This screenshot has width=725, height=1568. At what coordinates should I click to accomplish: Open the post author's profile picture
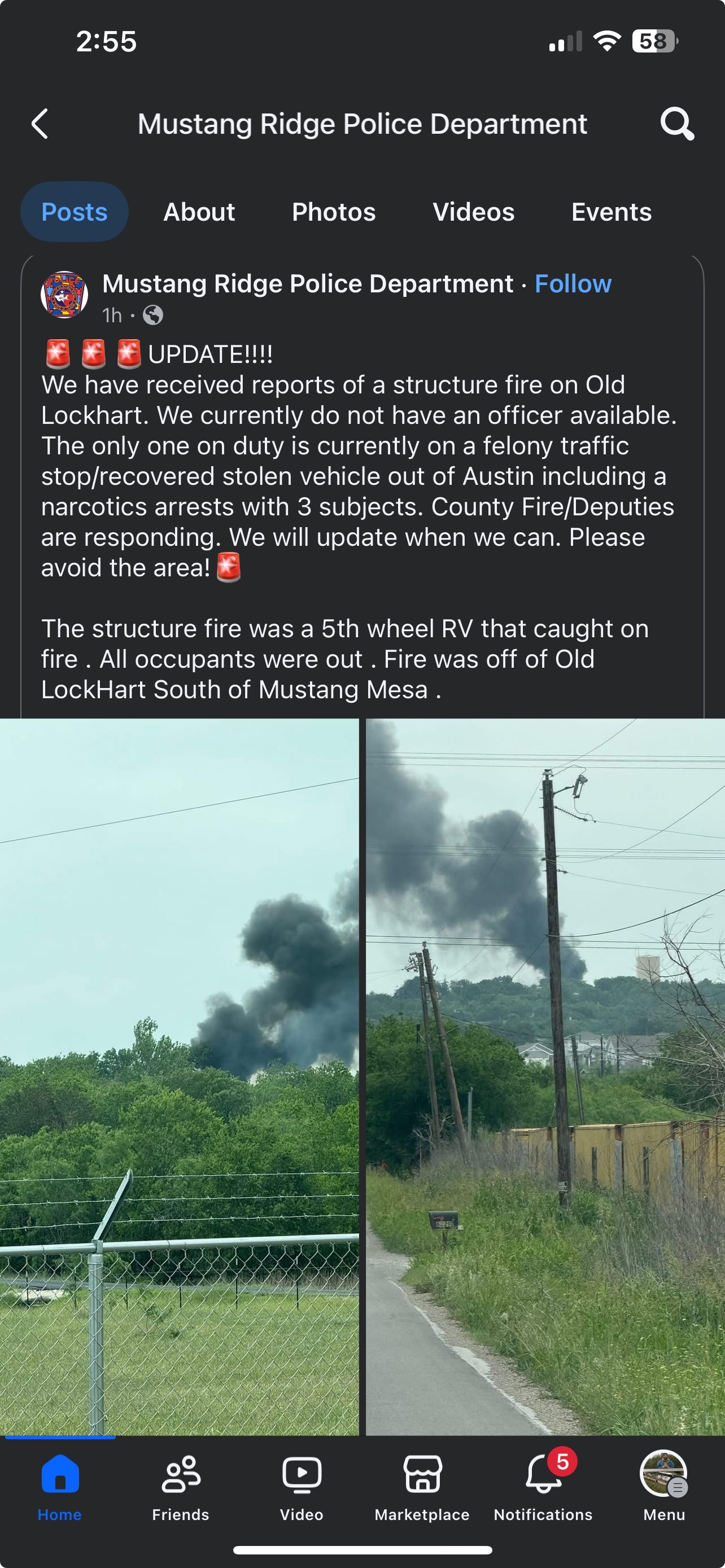(x=64, y=295)
